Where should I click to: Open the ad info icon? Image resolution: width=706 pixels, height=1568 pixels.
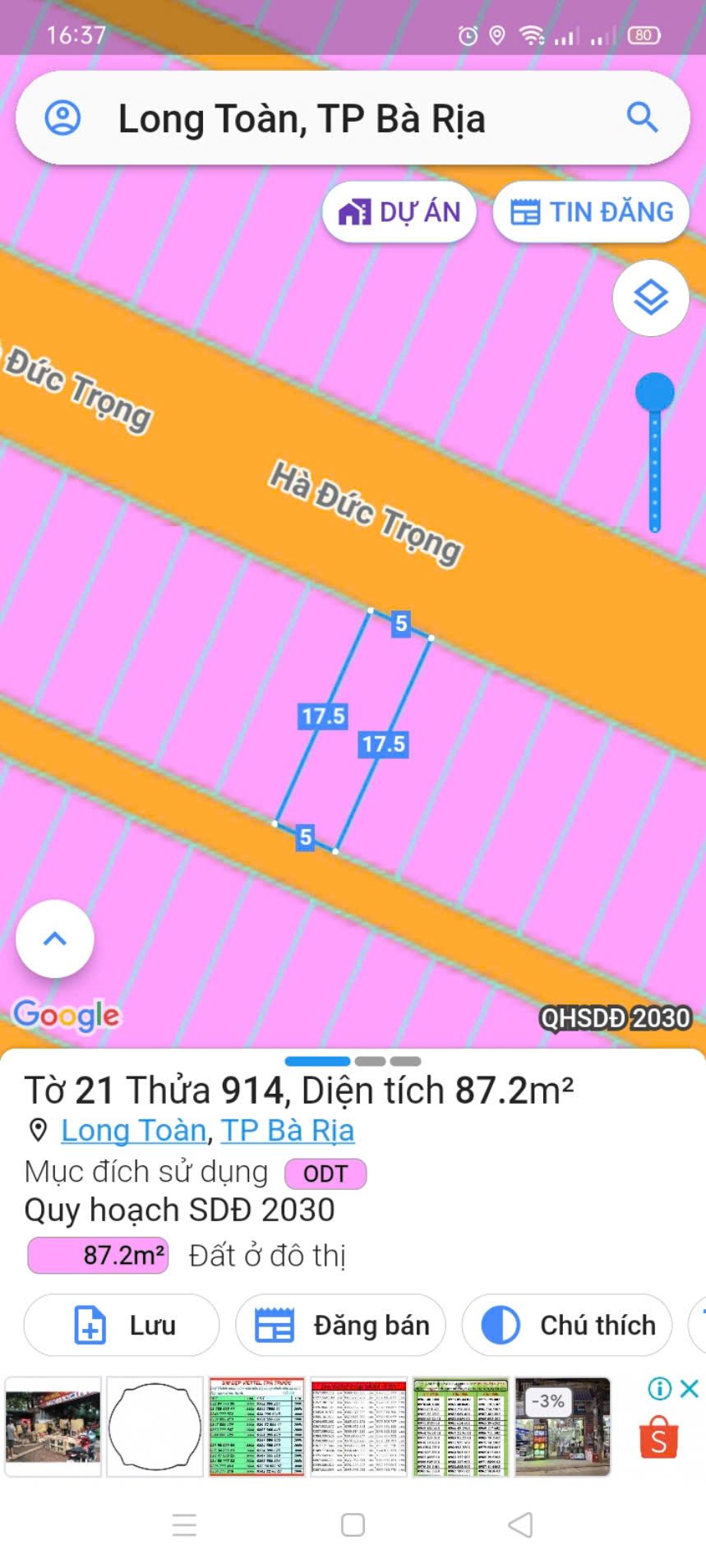(659, 1388)
